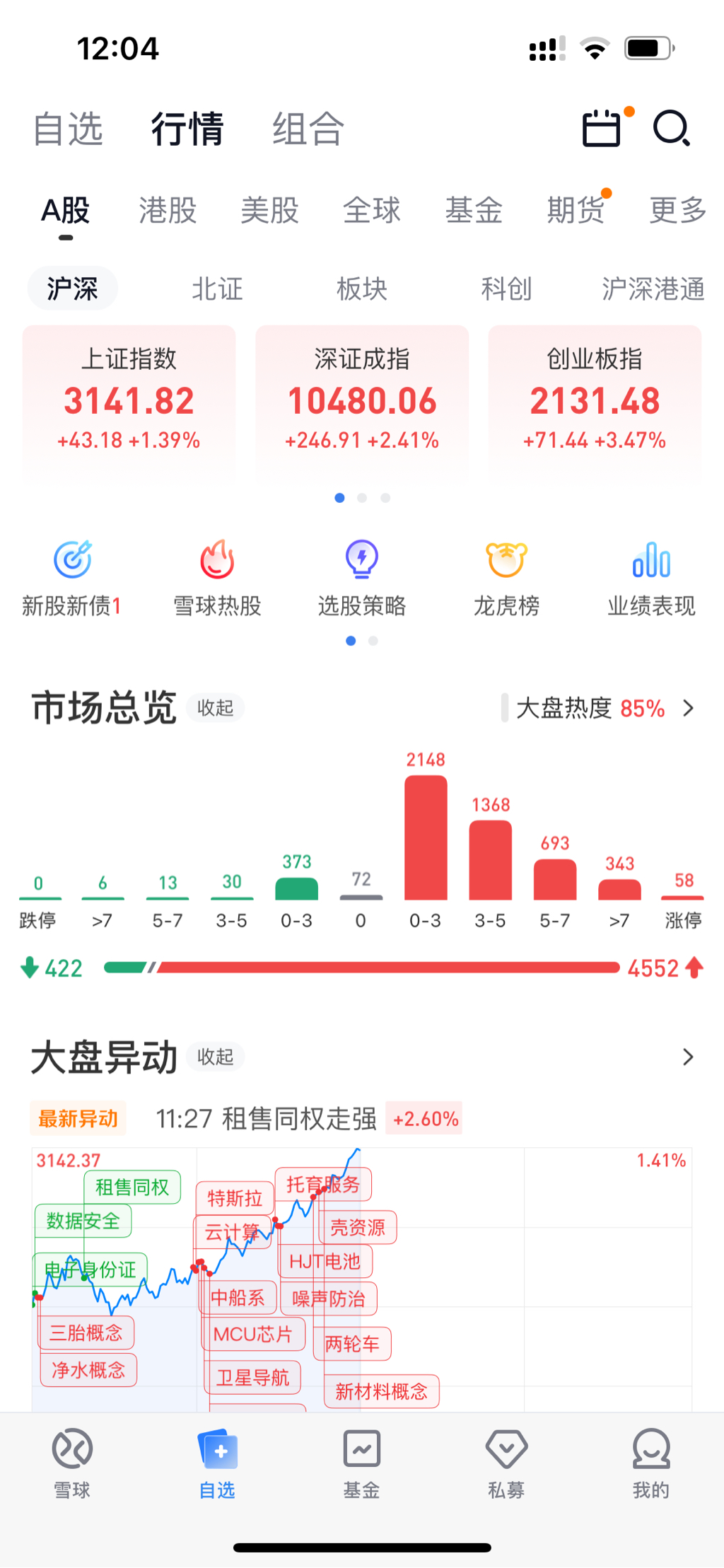
Task: Select the 港股 market tab
Action: [x=168, y=211]
